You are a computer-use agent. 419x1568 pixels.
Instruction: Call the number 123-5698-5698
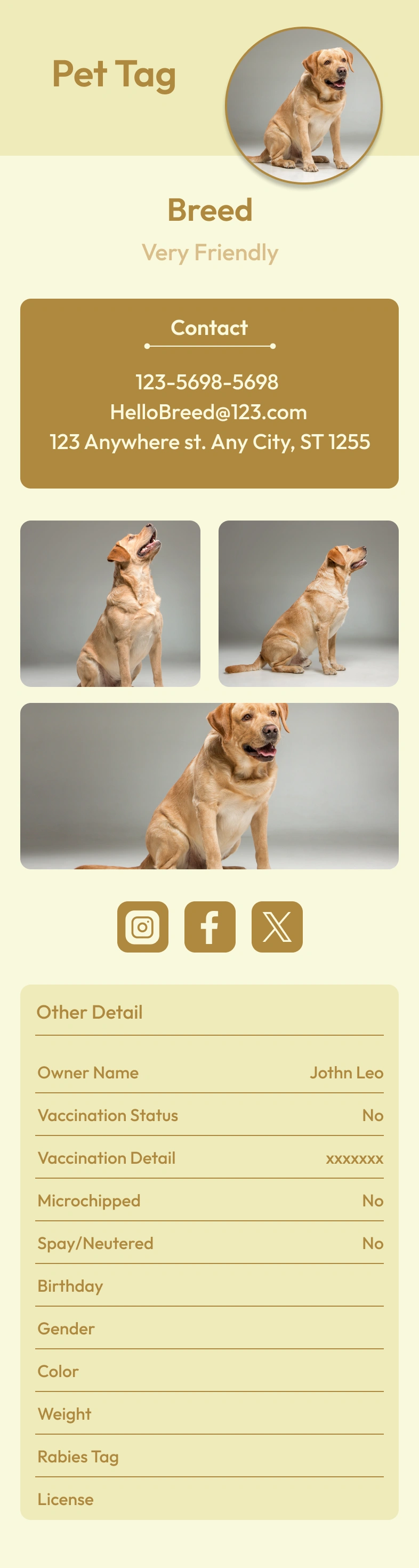click(x=207, y=382)
